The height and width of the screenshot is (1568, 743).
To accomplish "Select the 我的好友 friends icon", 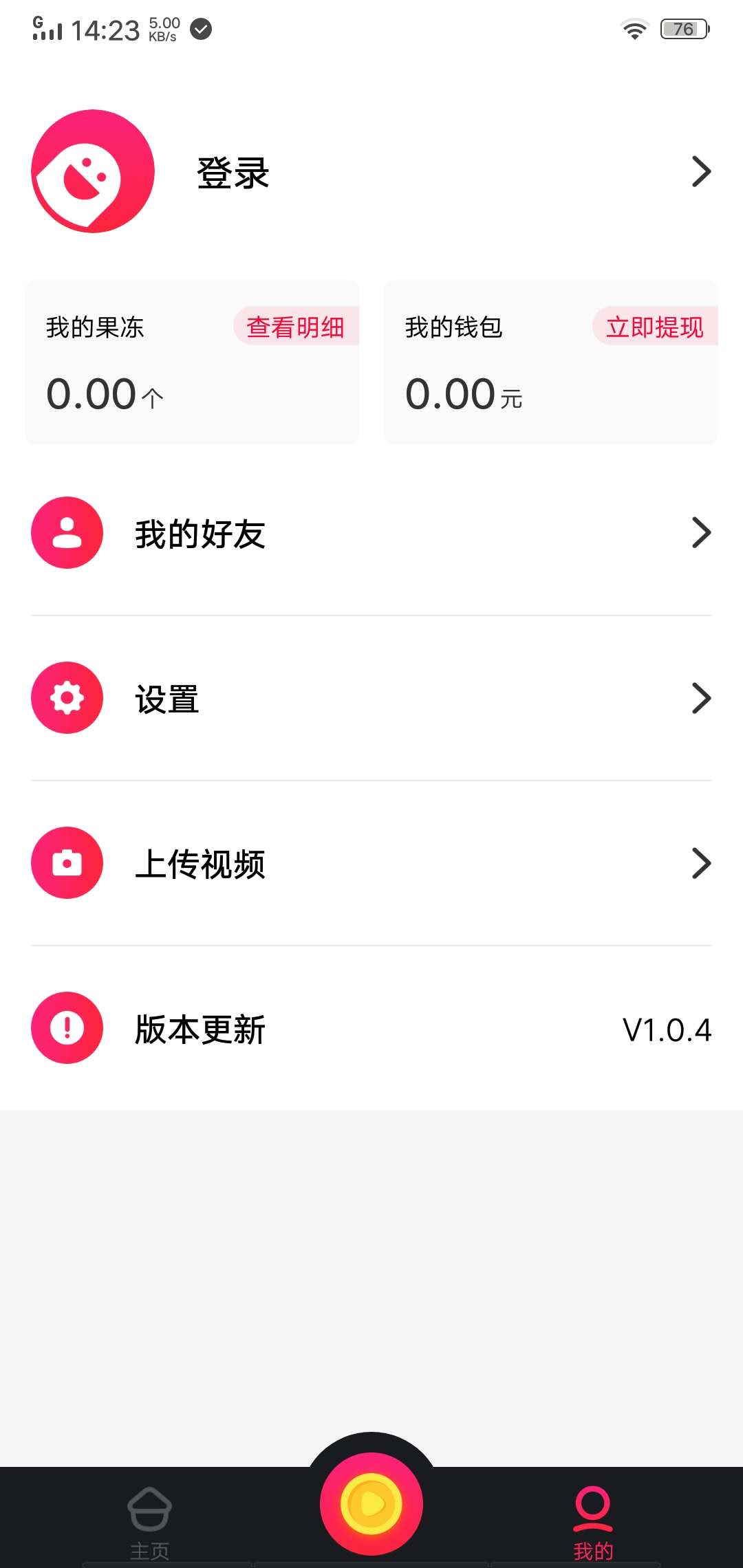I will click(66, 532).
